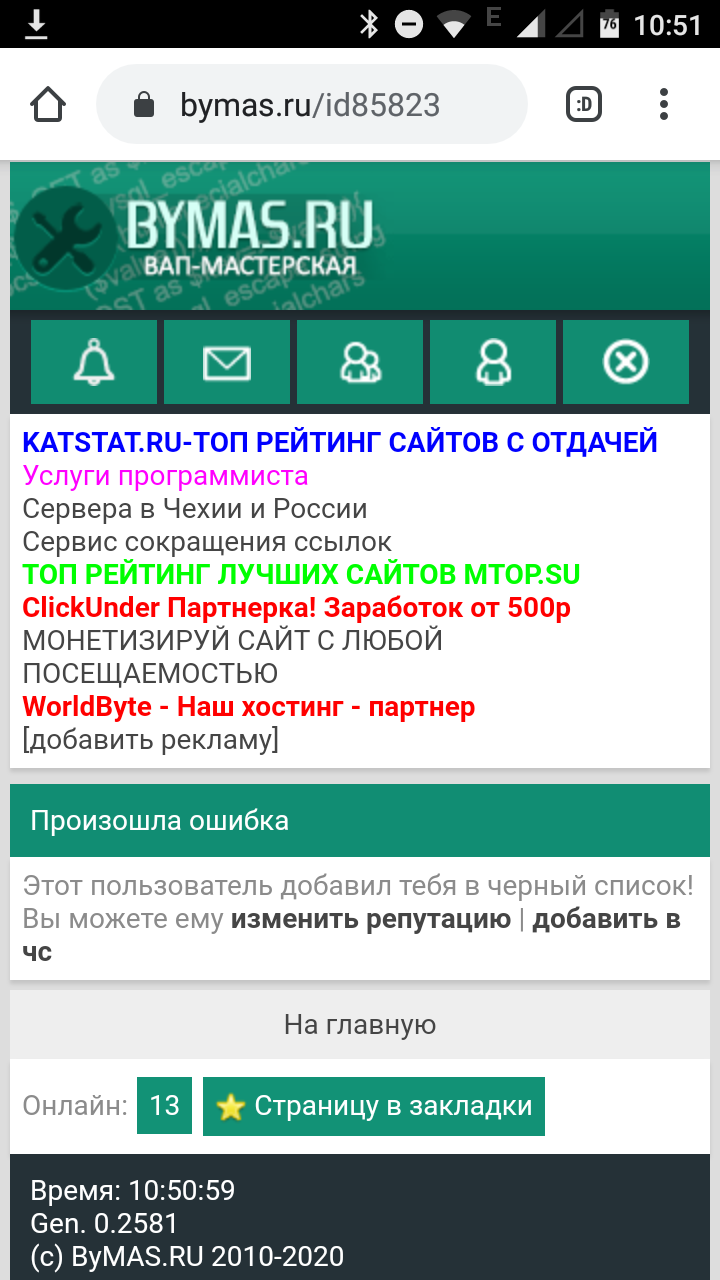Open Сервера в Чехии и России link
The image size is (720, 1280).
pos(195,509)
